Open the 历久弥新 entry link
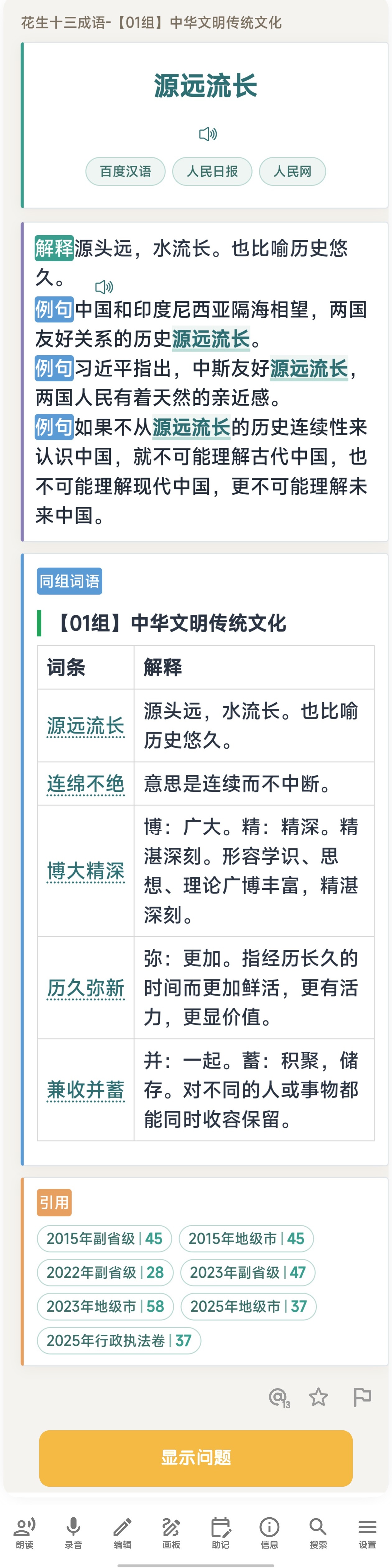Image resolution: width=392 pixels, height=1568 pixels. 86,988
